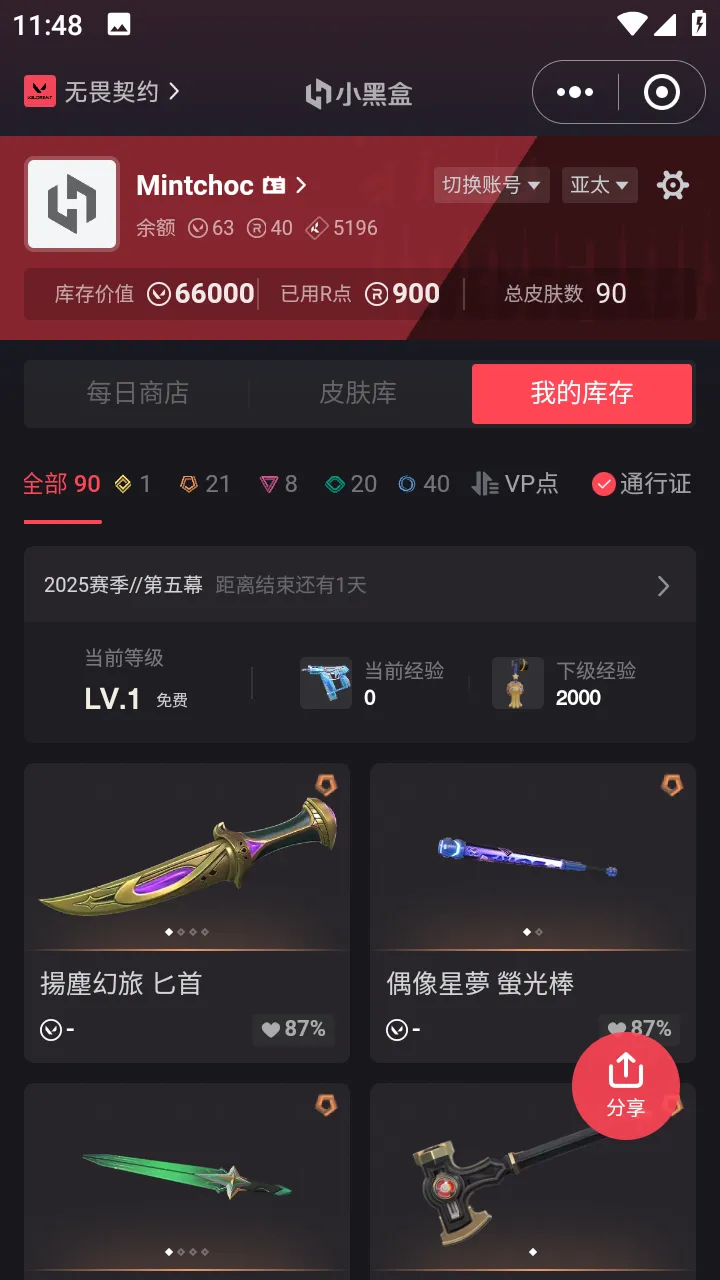Open the 揚塵幻旅 匕首 skin card
This screenshot has width=720, height=1280.
[187, 910]
